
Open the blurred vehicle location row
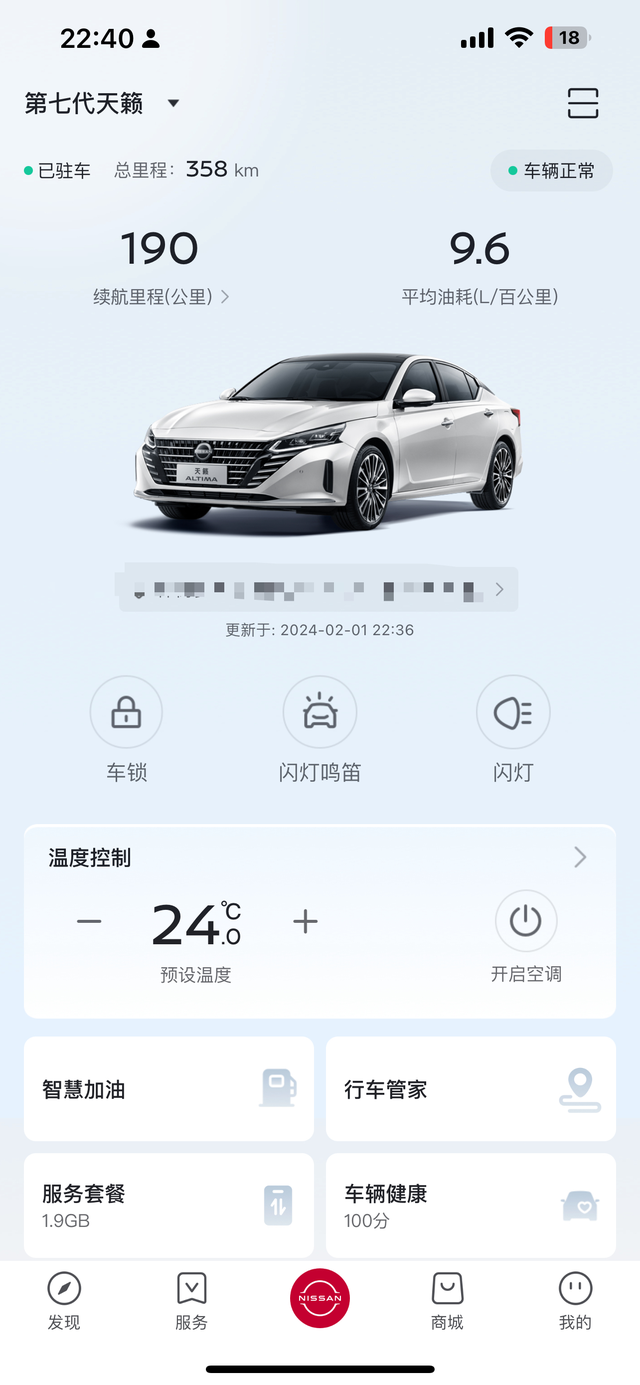318,589
